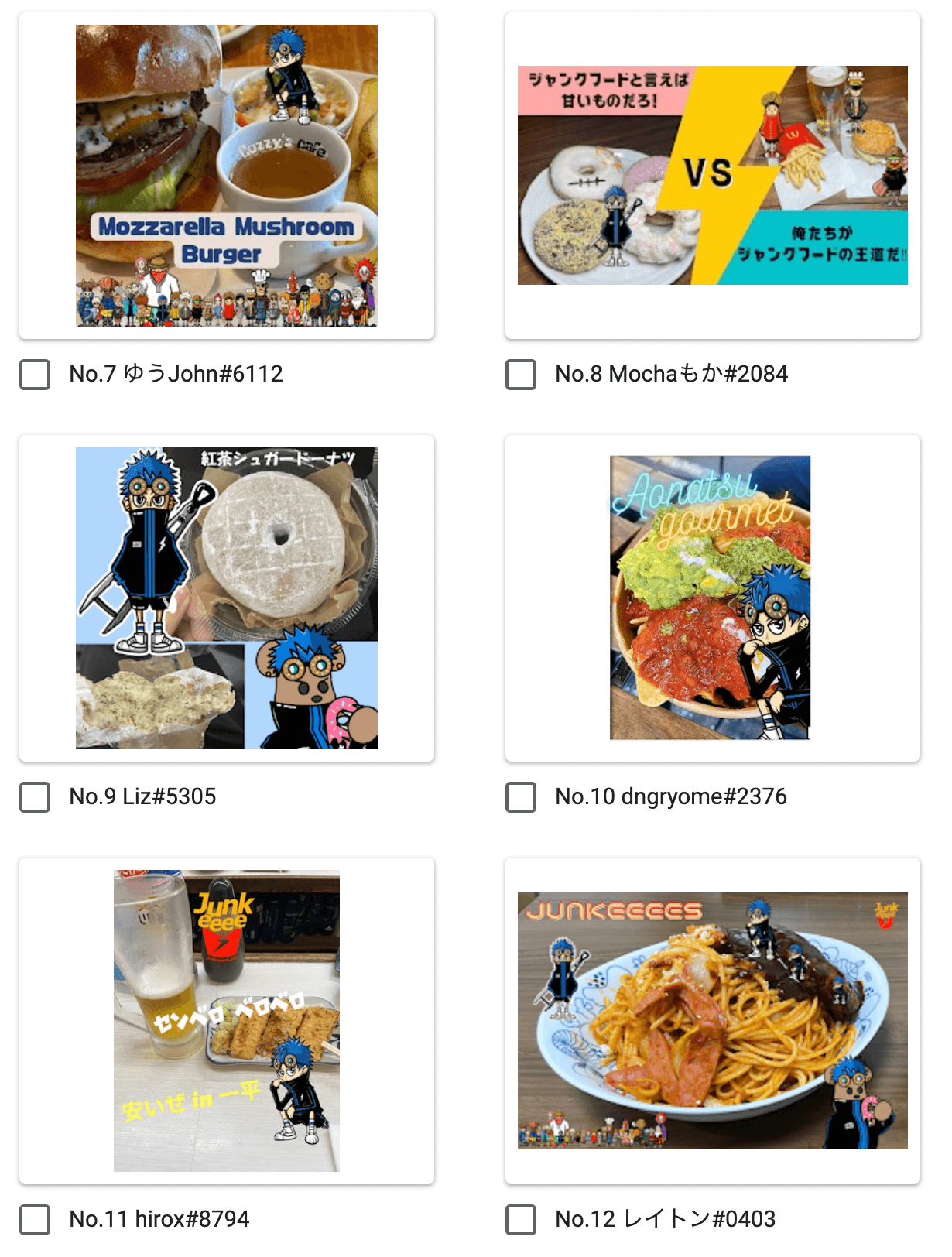The image size is (952, 1257).
Task: Select the No.8 Mochaもか#2084 checkbox
Action: coord(521,375)
